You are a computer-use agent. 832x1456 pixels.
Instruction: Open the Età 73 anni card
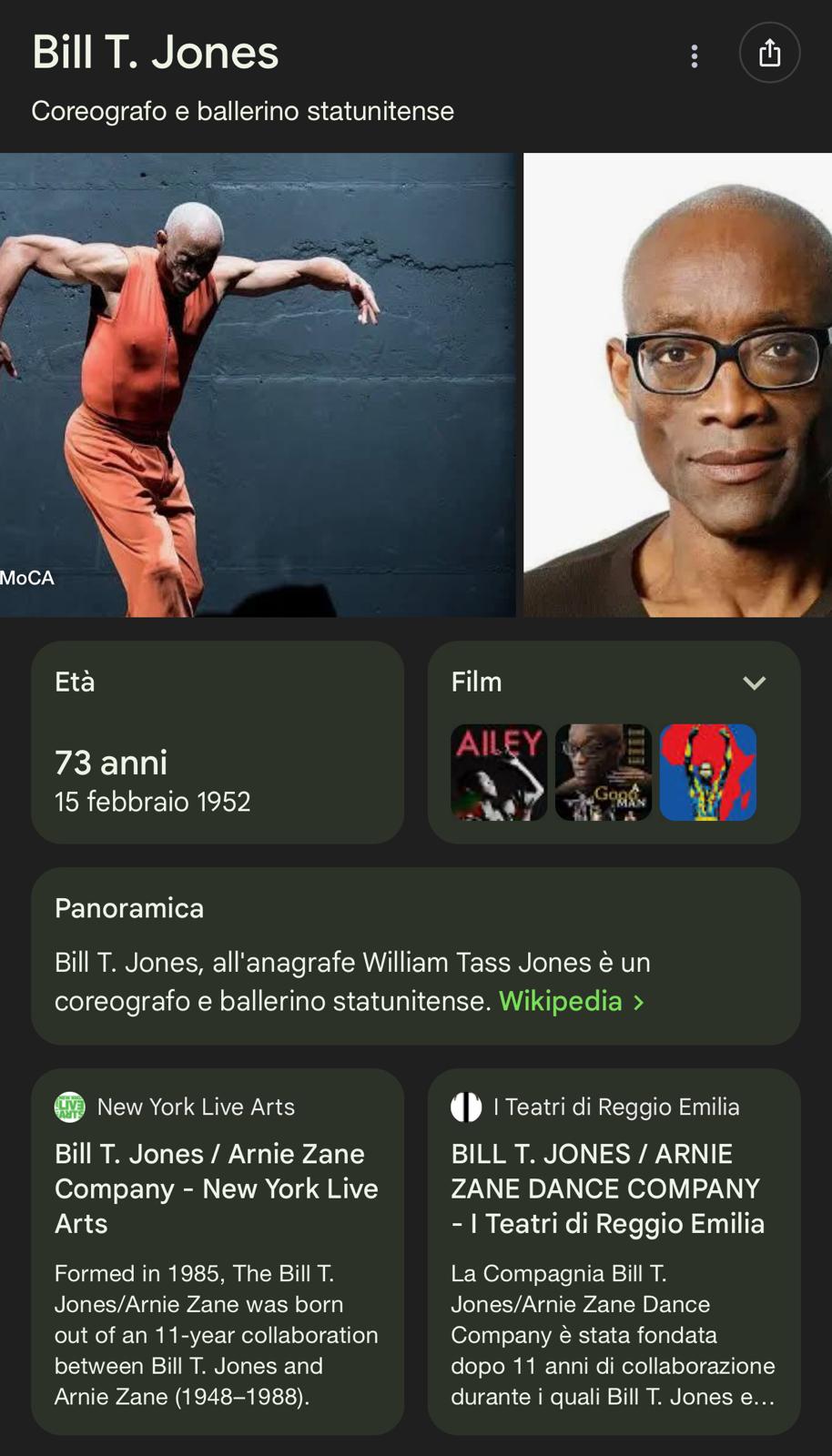pos(218,742)
